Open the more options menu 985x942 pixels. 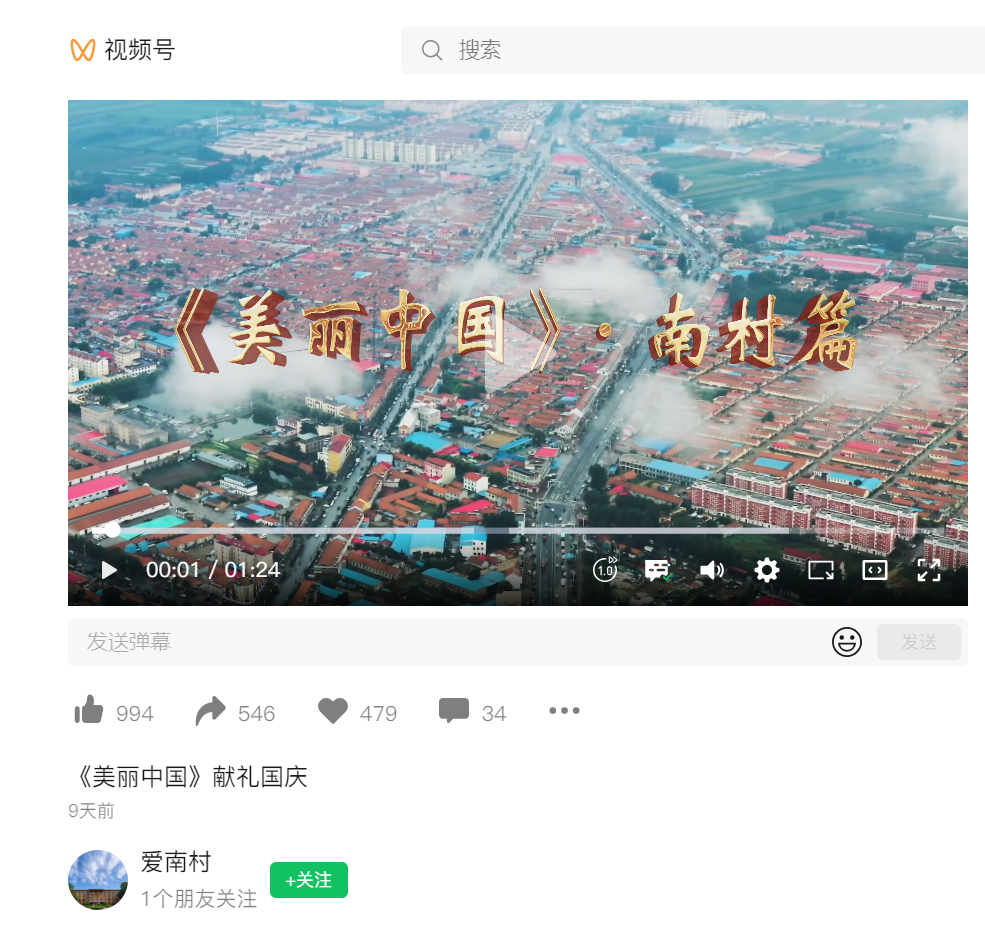tap(564, 711)
